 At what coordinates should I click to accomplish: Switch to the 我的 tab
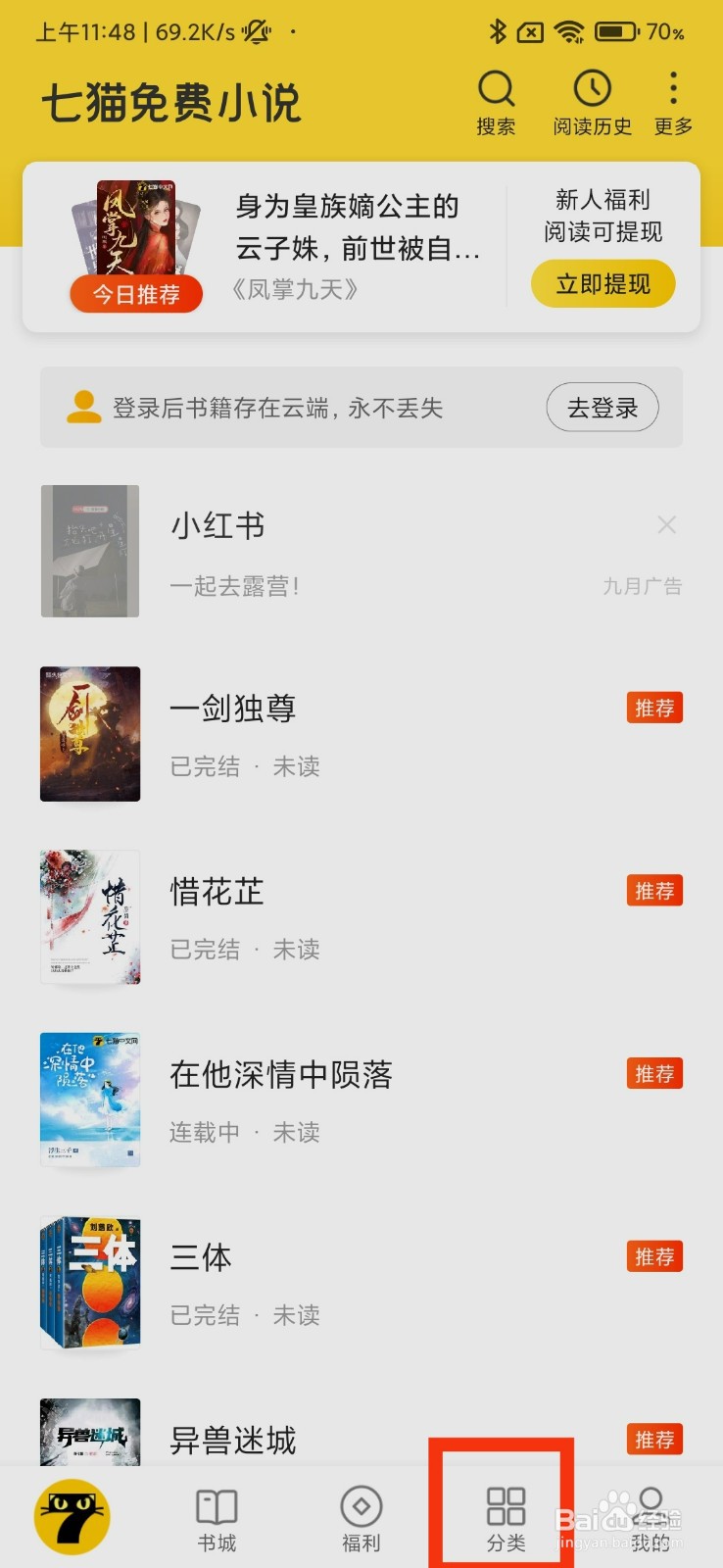[x=651, y=1519]
